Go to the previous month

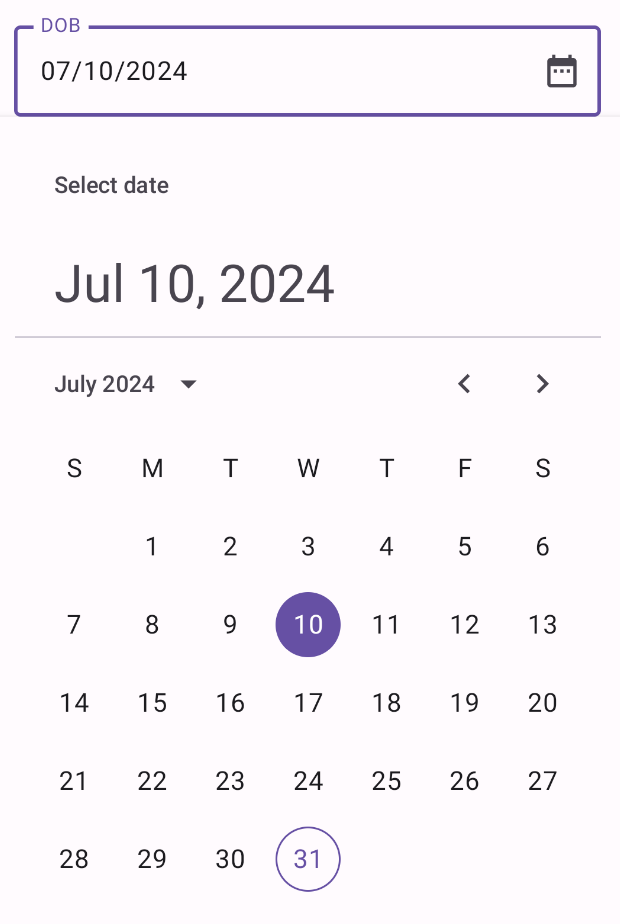464,384
